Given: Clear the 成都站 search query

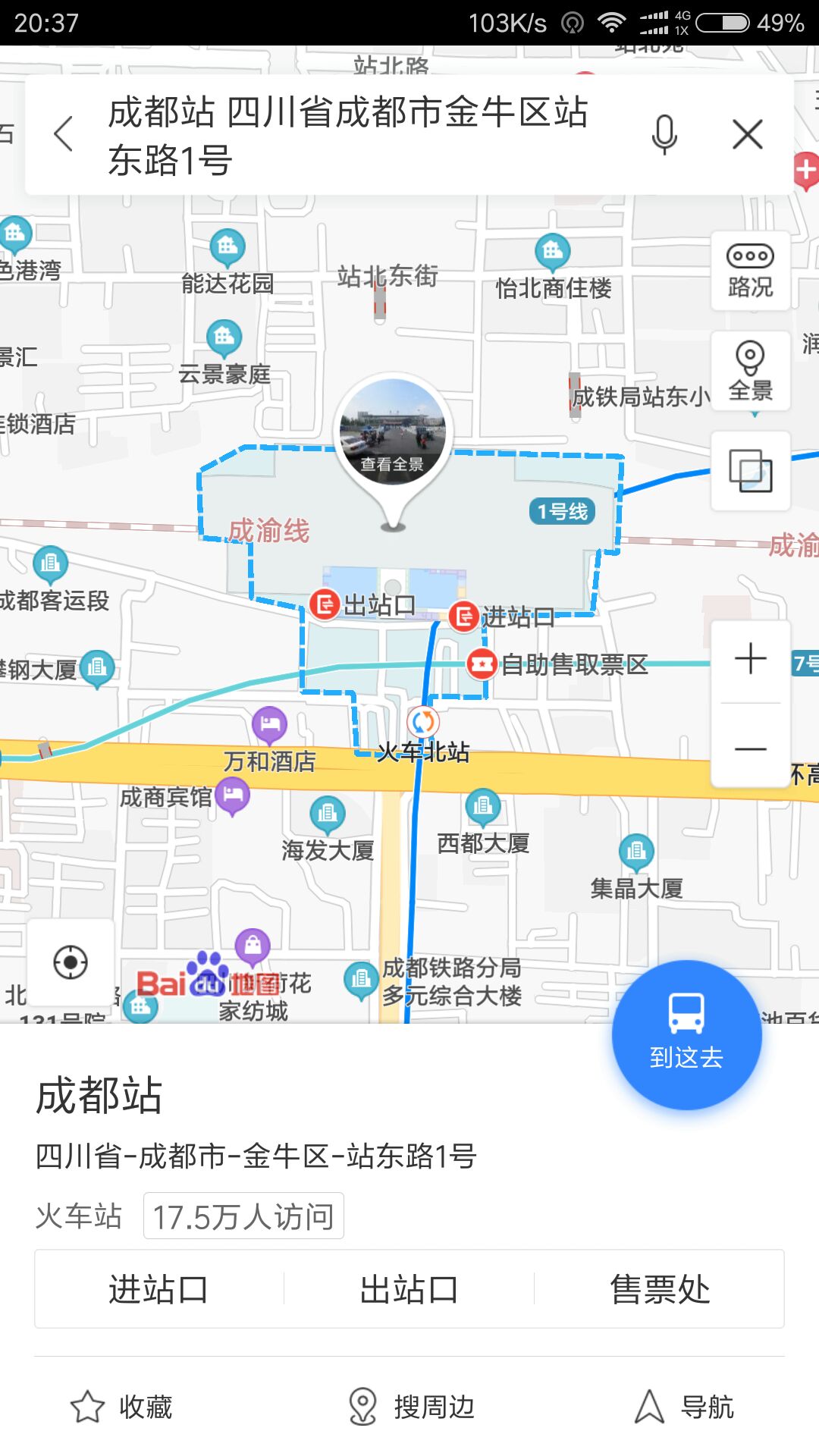Looking at the screenshot, I should tap(748, 135).
